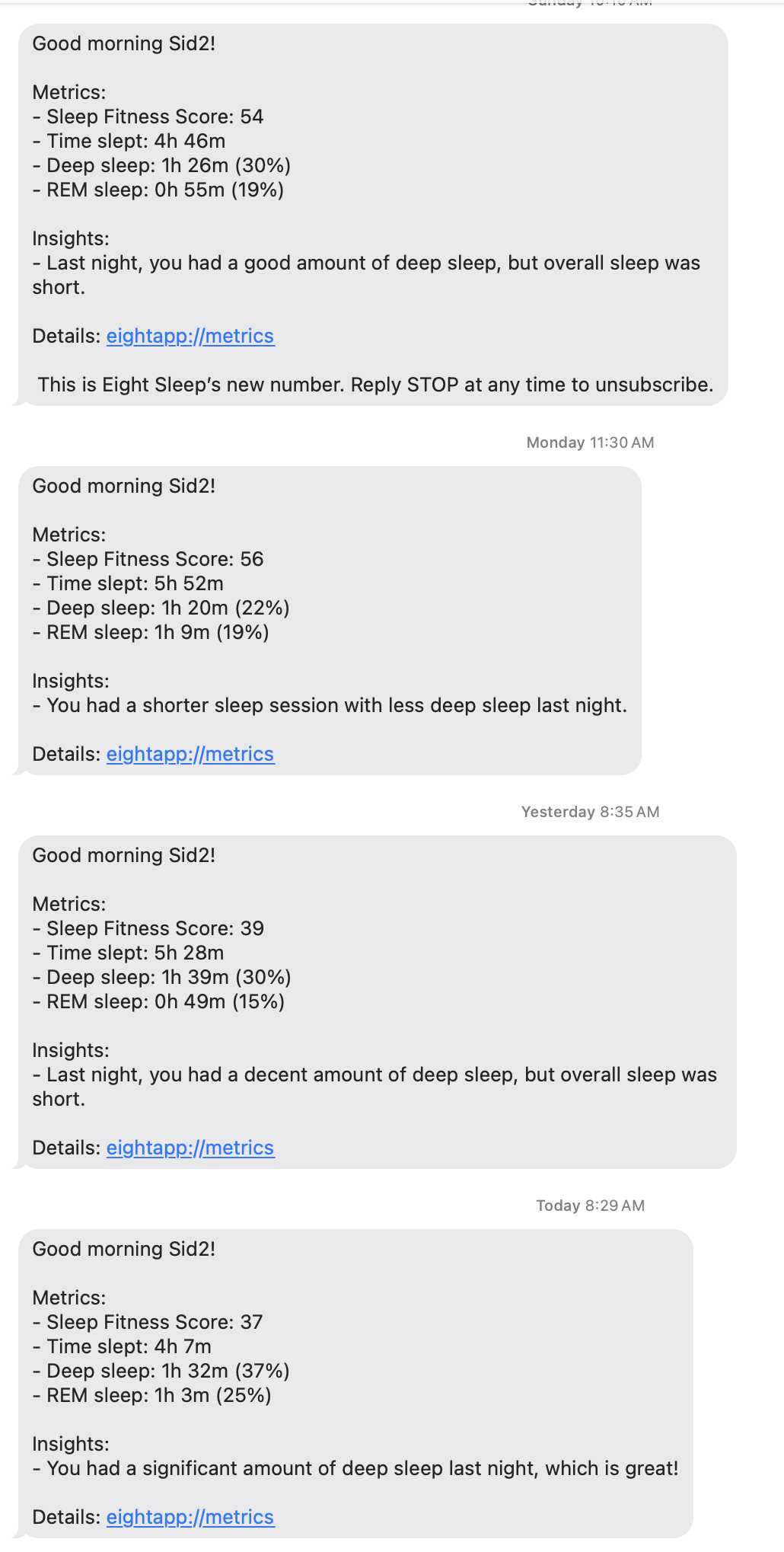
Task: Open the metrics link in the Score 54 message
Action: pyautogui.click(x=190, y=336)
